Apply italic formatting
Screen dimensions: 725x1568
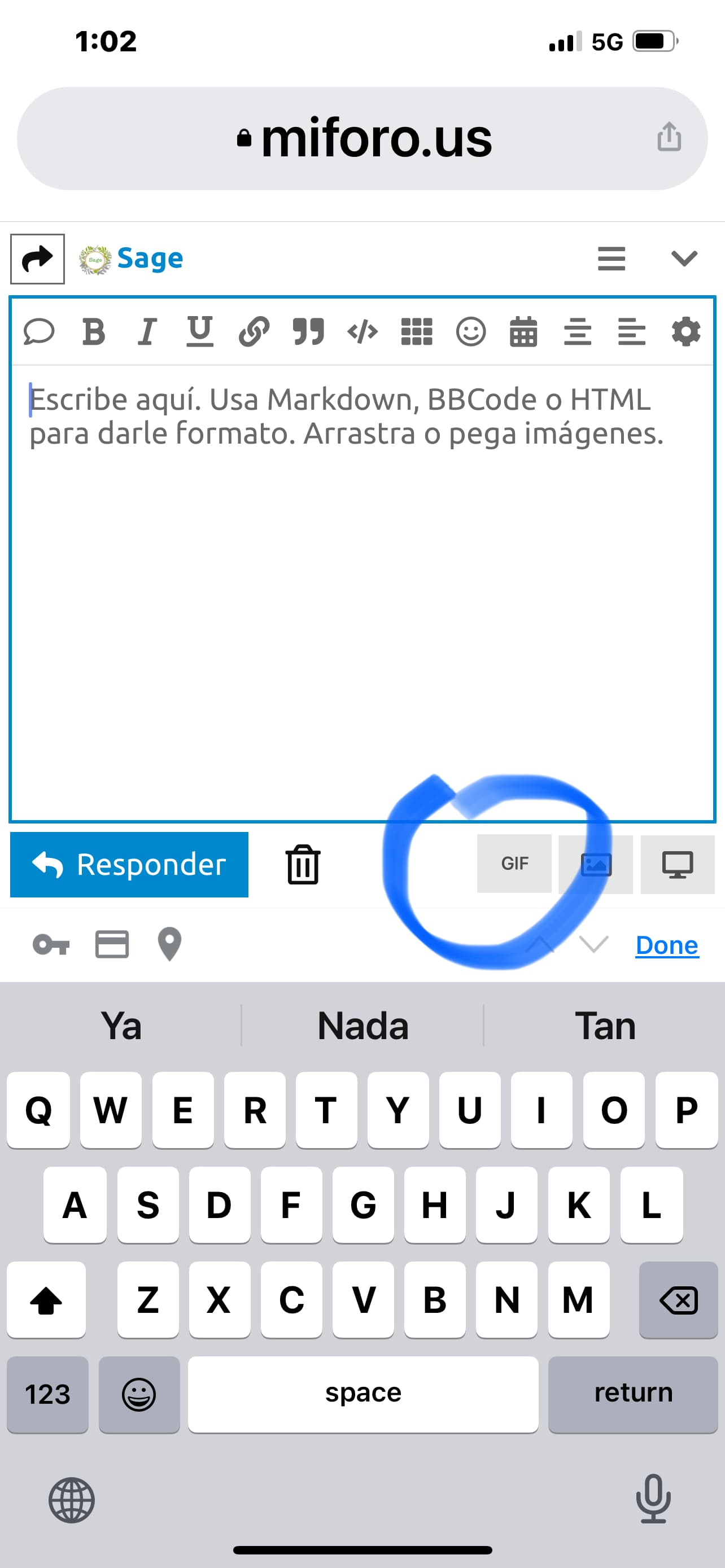(147, 332)
